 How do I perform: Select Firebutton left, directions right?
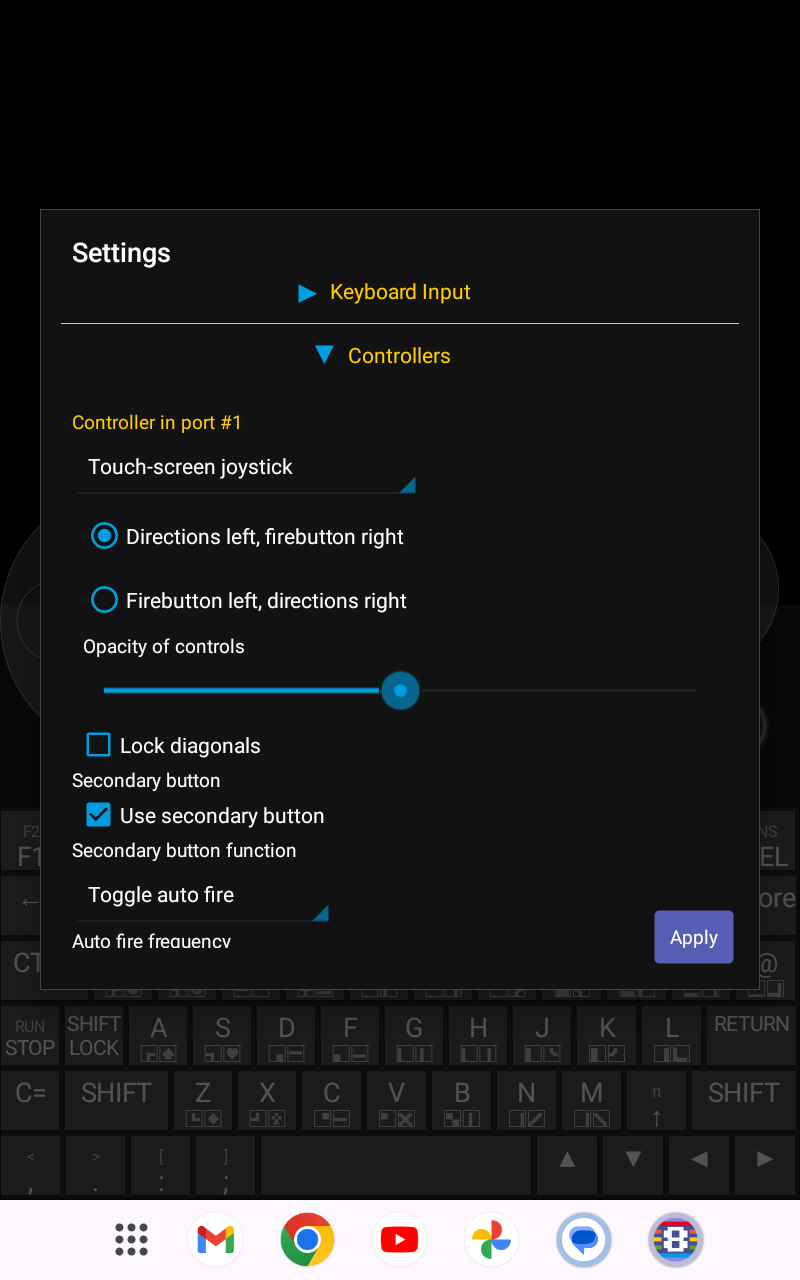(x=248, y=601)
